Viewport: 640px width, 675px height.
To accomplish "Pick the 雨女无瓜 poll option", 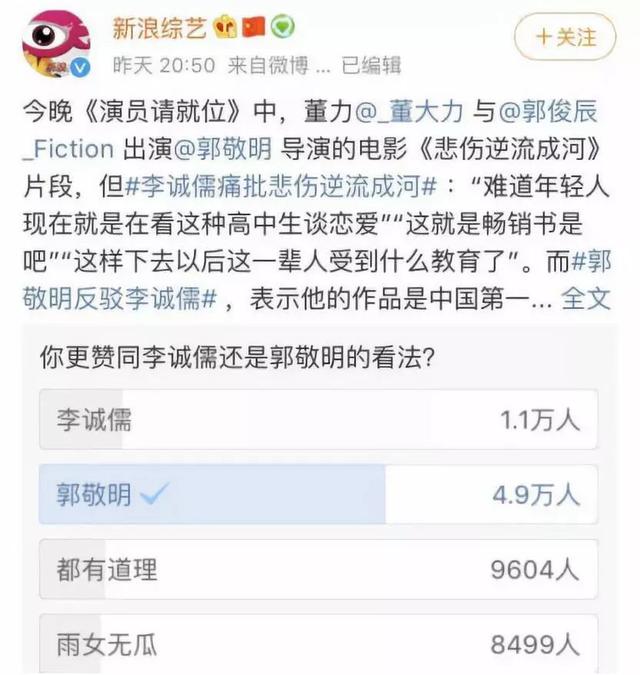I will tap(318, 644).
